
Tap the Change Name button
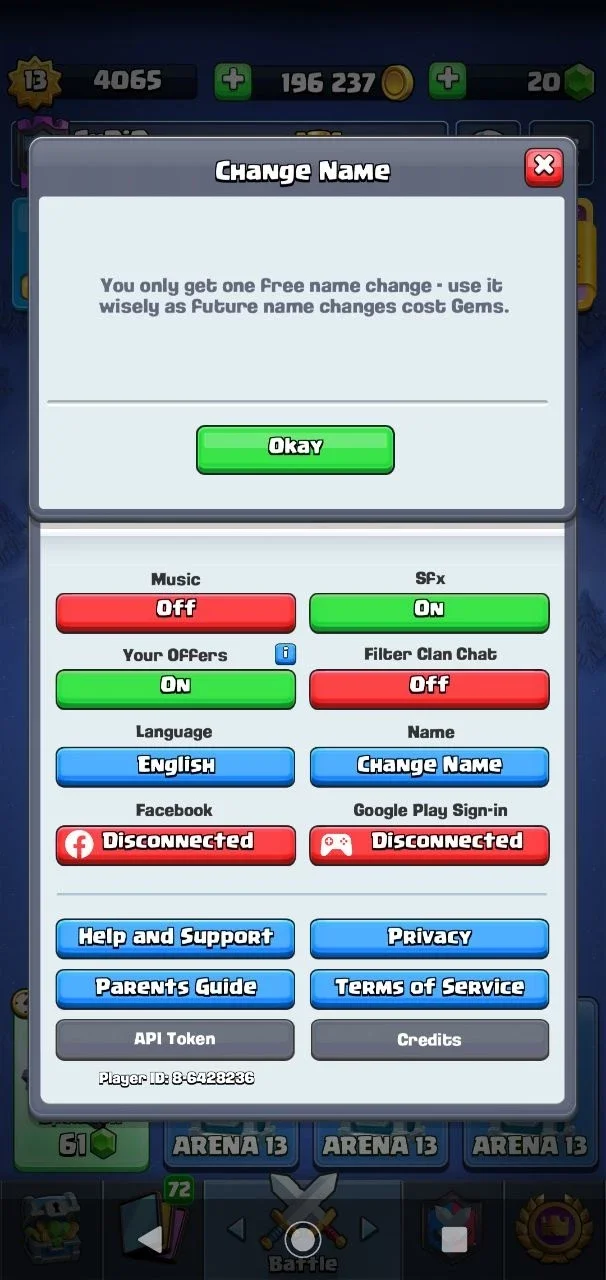pyautogui.click(x=429, y=766)
